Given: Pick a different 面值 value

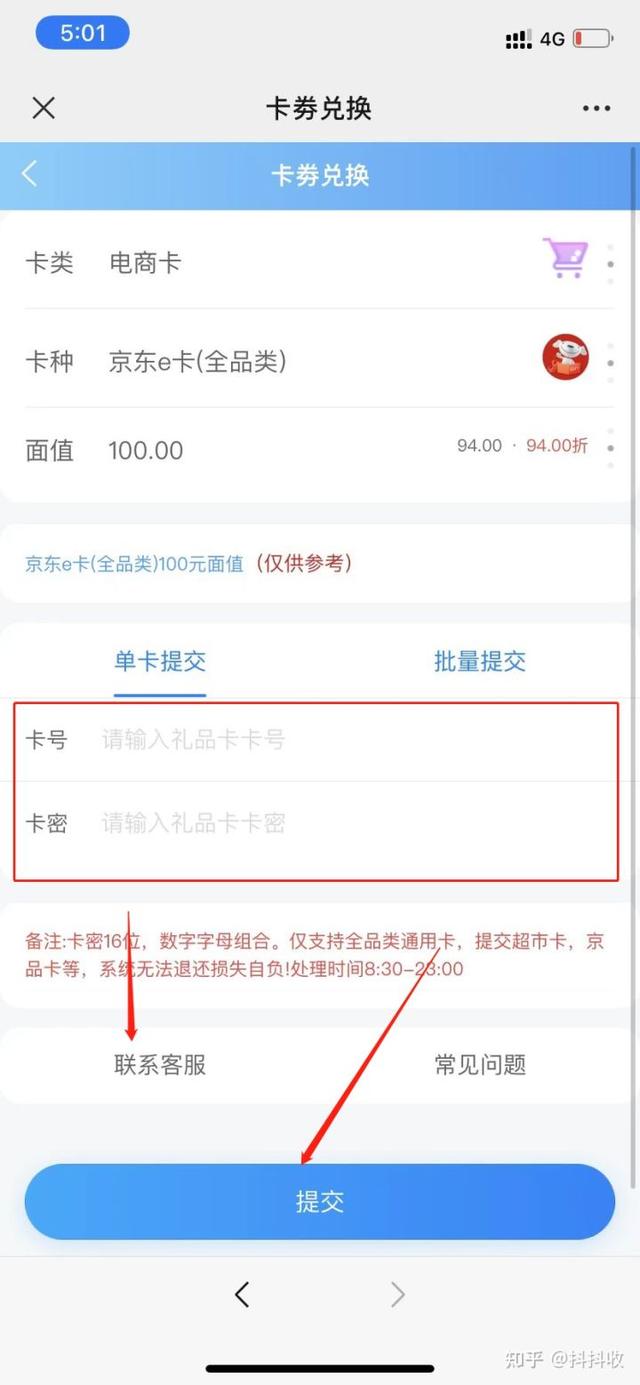Looking at the screenshot, I should pyautogui.click(x=320, y=450).
